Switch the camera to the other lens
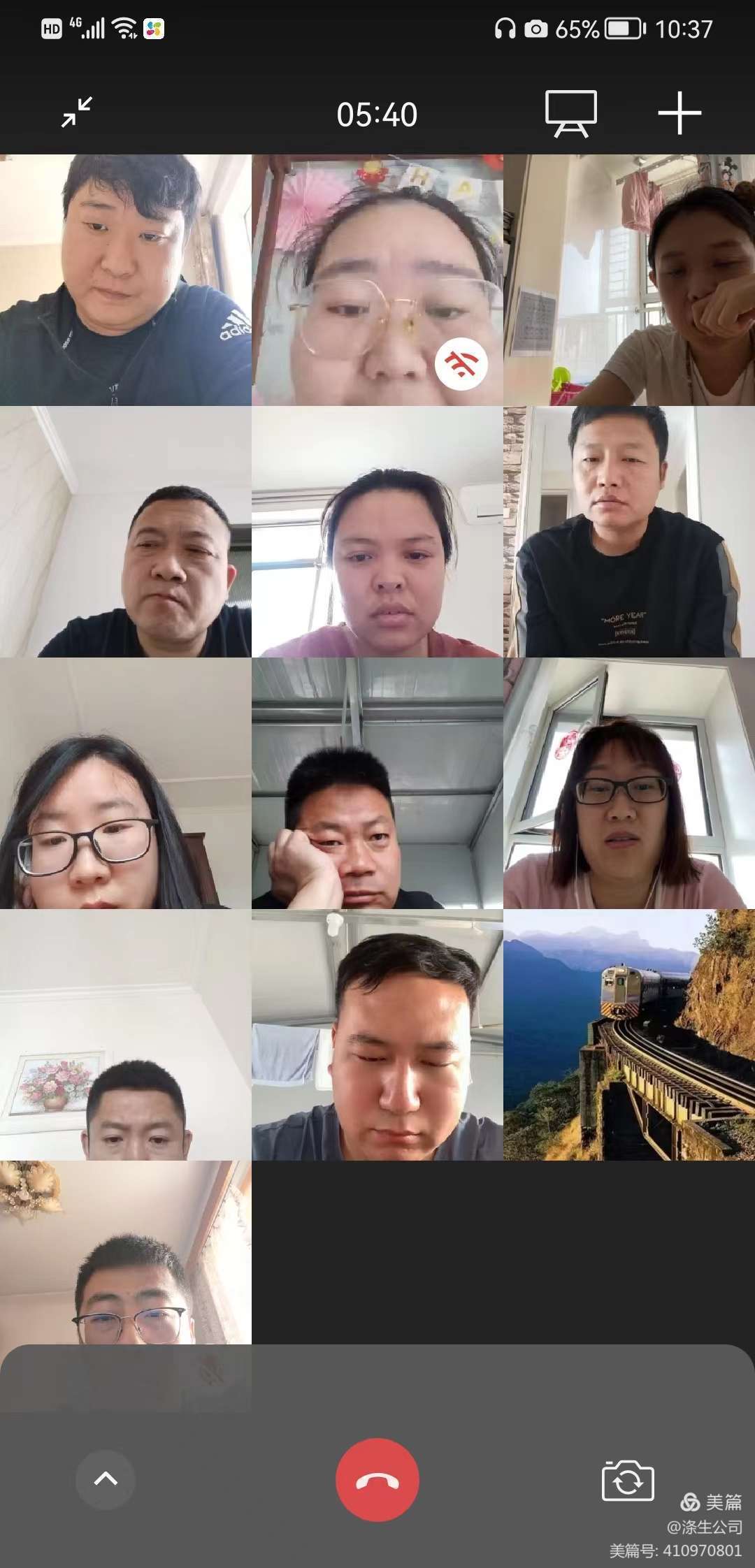This screenshot has width=755, height=1568. (x=627, y=1479)
